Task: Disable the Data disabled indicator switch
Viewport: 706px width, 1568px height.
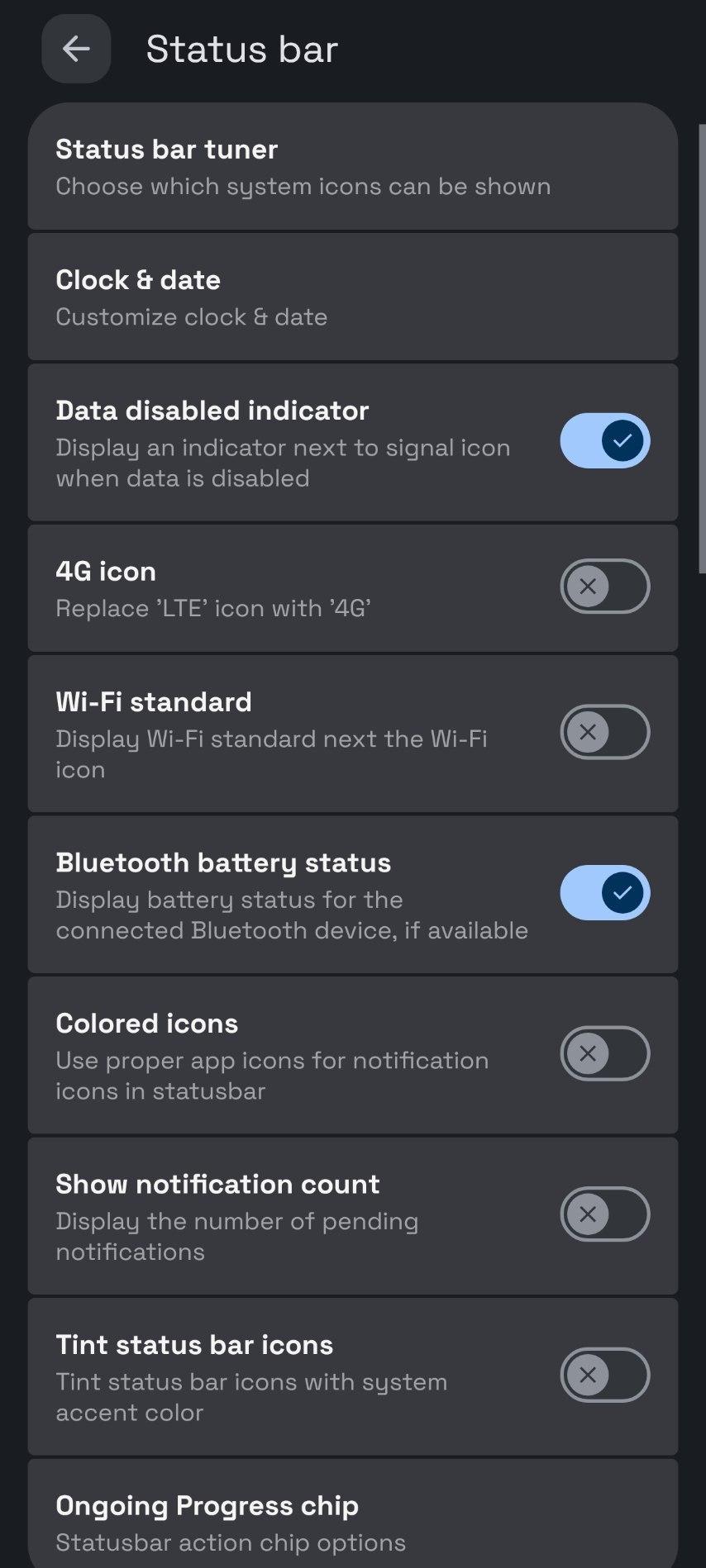Action: (604, 440)
